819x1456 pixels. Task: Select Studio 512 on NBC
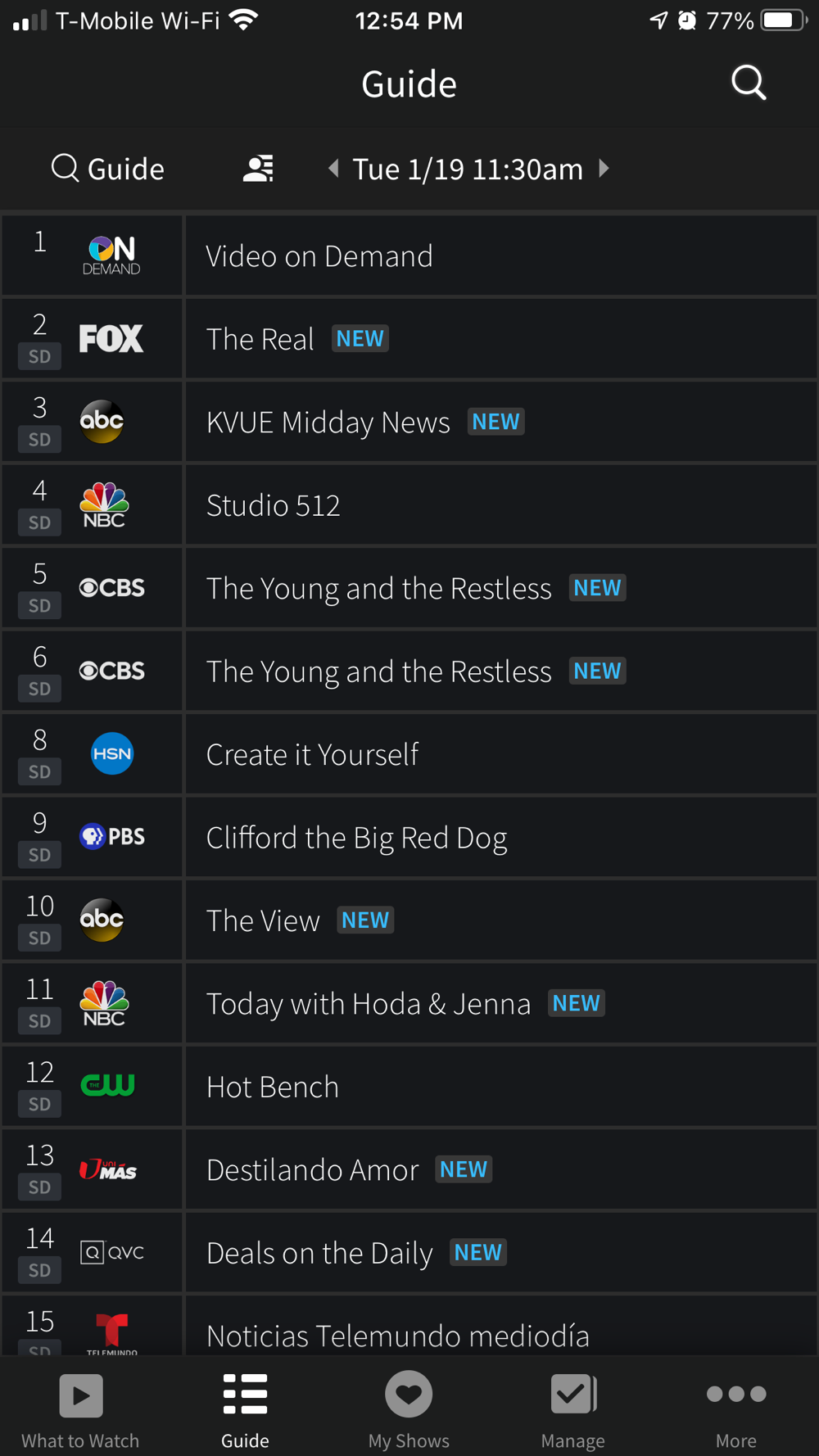click(x=500, y=505)
